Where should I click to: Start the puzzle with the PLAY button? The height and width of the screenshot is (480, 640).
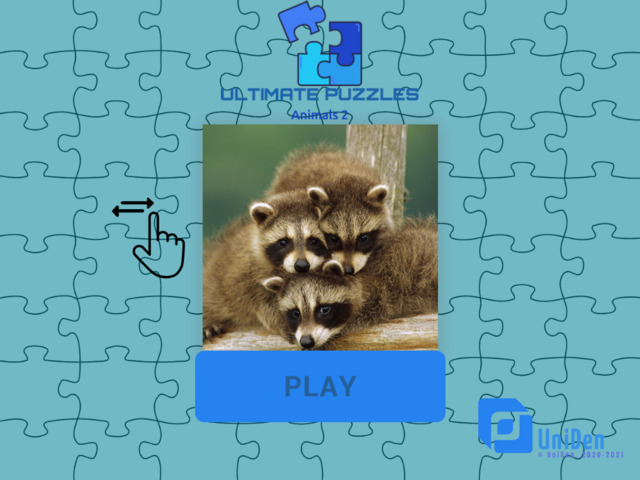click(x=320, y=386)
